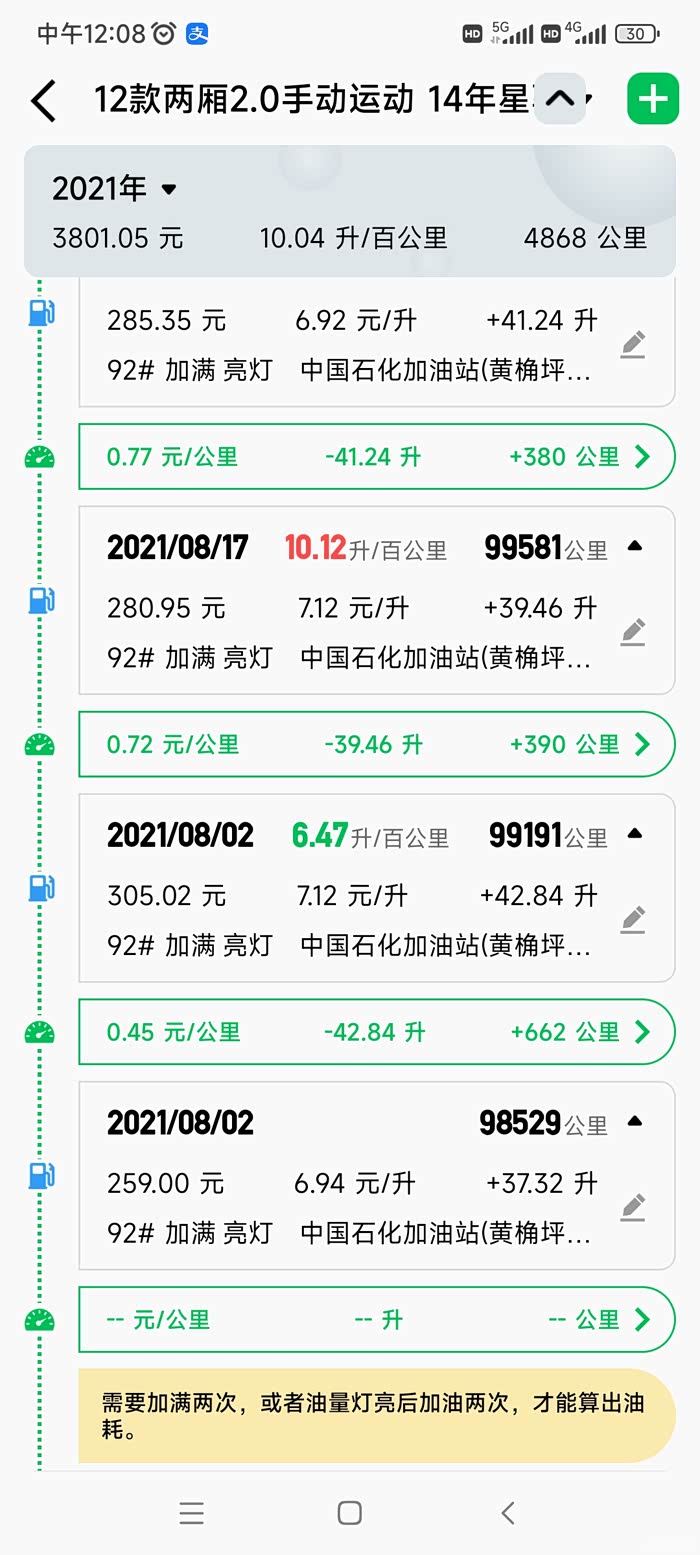Edit the 259.00 元 refuel record
Image resolution: width=700 pixels, height=1555 pixels.
pyautogui.click(x=632, y=1207)
